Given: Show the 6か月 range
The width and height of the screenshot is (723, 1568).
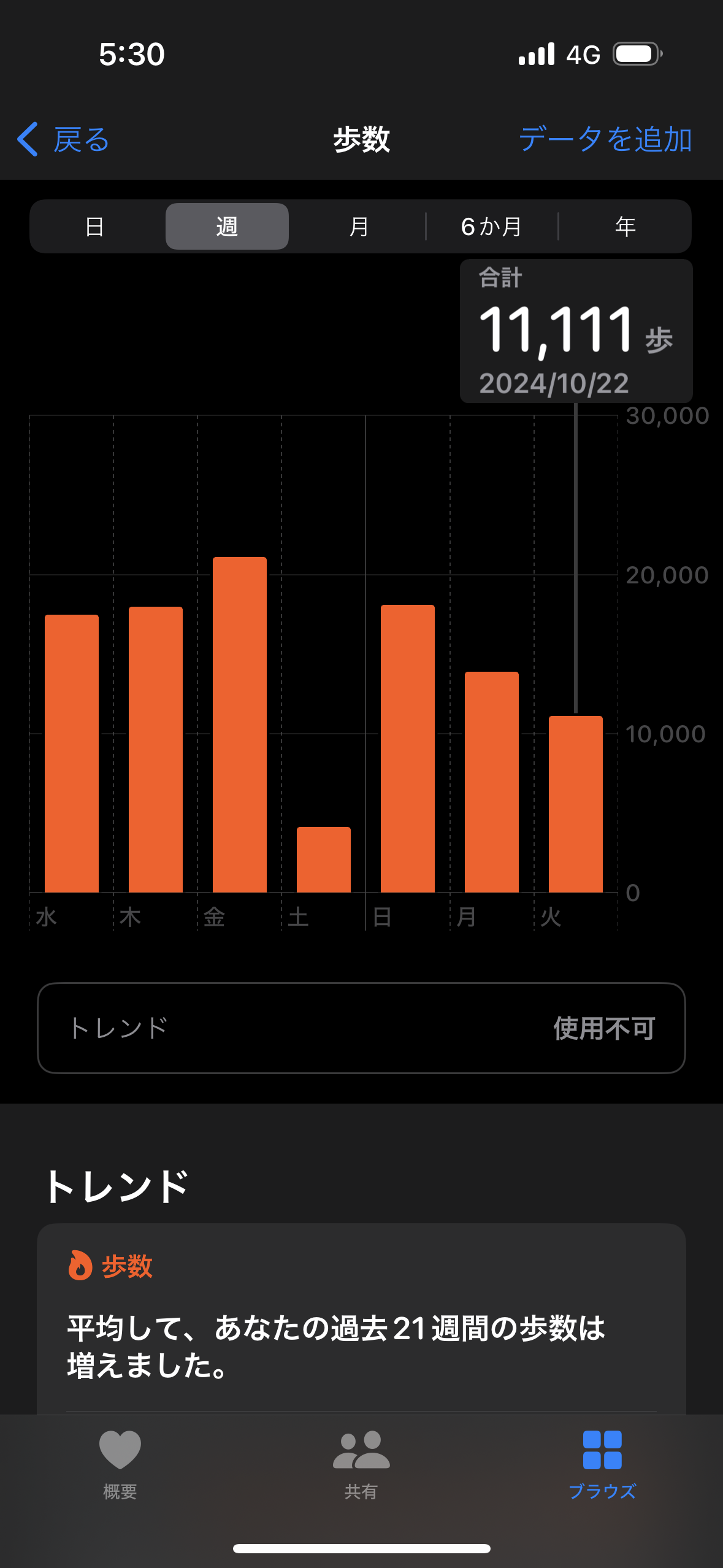Looking at the screenshot, I should [x=492, y=226].
